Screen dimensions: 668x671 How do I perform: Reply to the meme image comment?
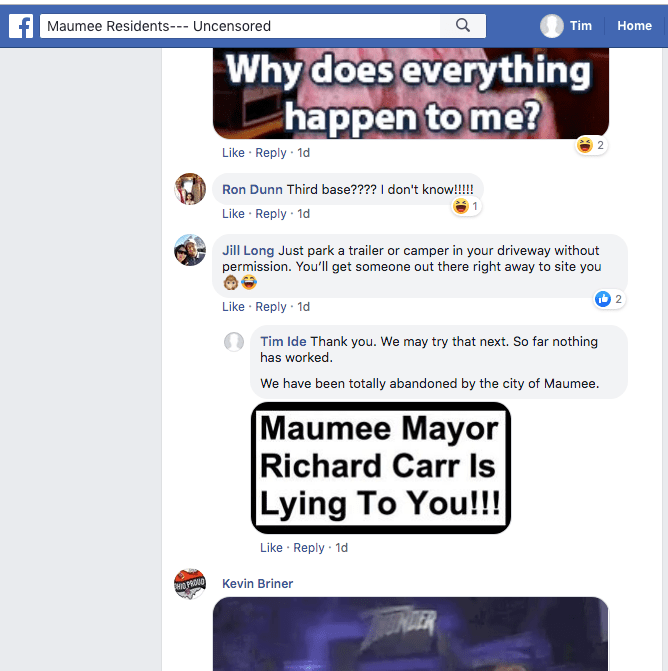click(271, 153)
